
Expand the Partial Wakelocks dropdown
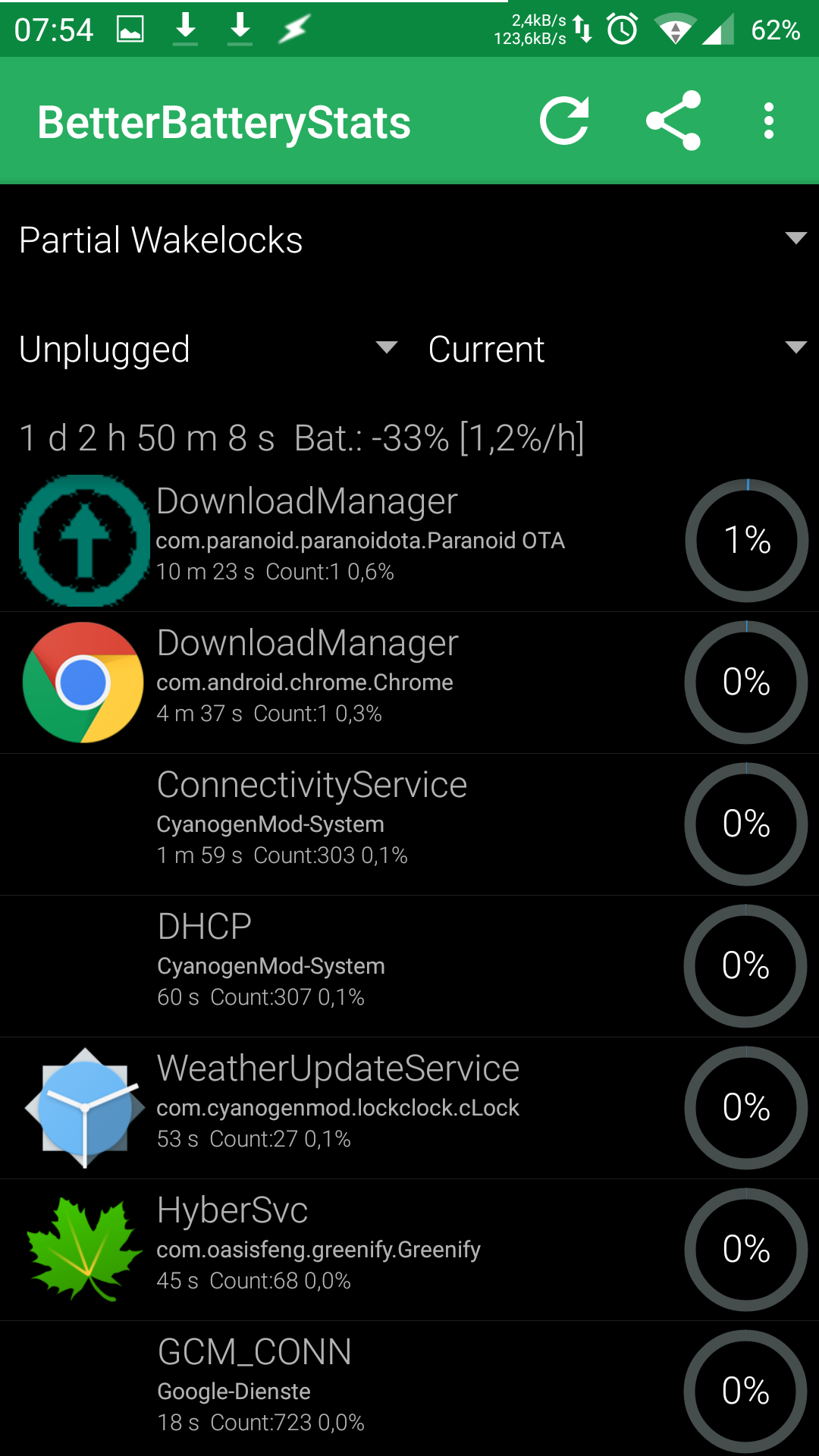[x=409, y=240]
